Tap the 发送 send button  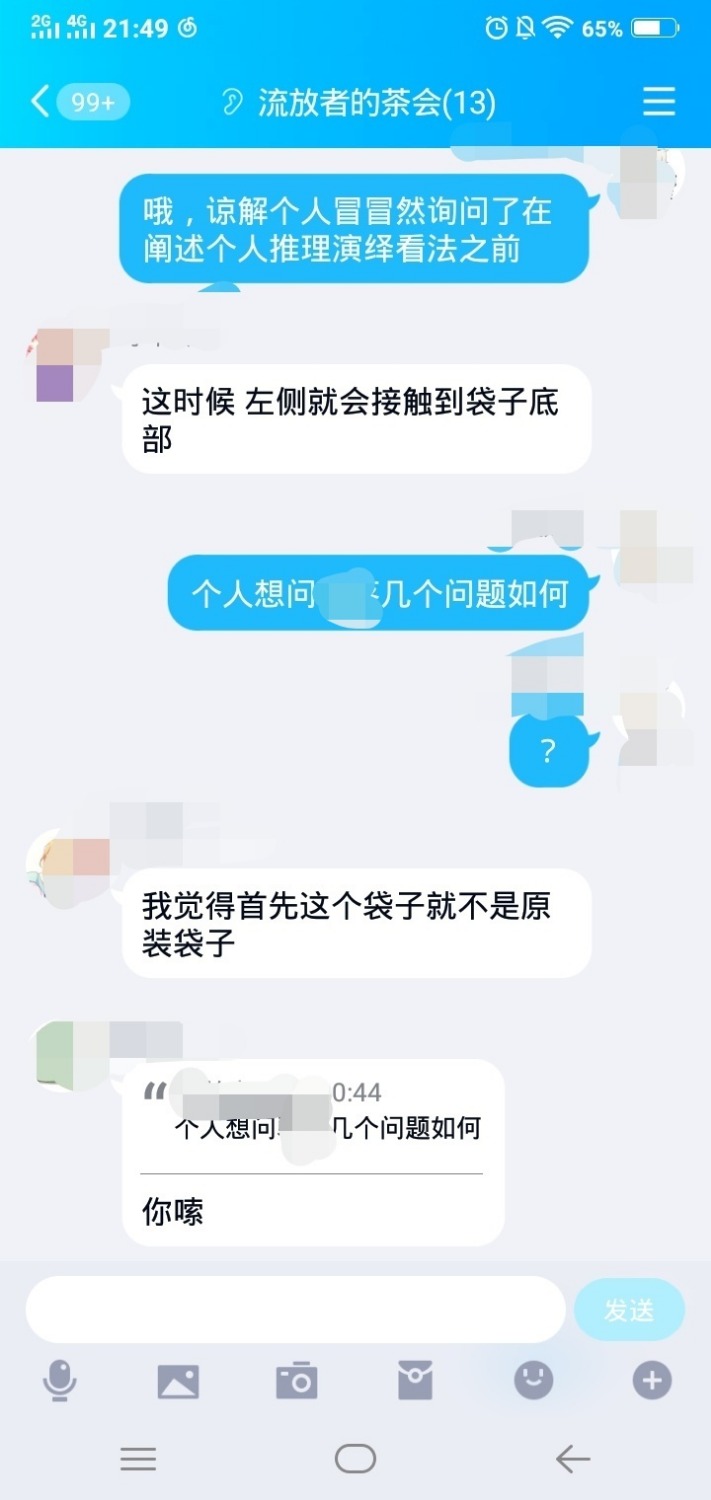pyautogui.click(x=629, y=1309)
